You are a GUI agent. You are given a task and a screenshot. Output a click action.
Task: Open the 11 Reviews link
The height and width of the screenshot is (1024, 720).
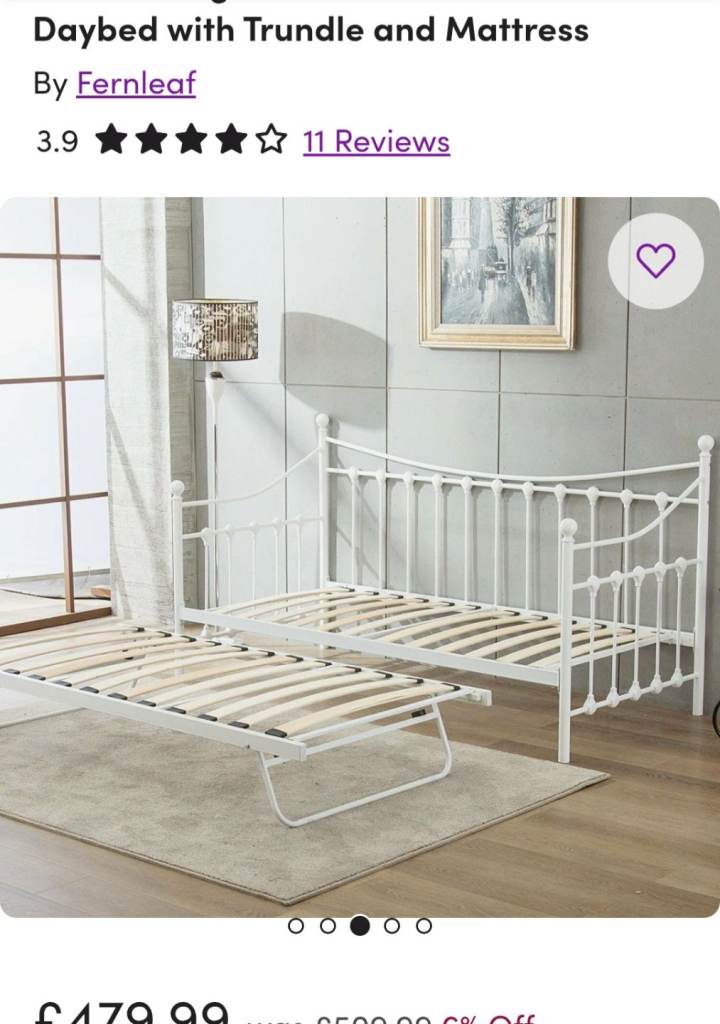(376, 142)
